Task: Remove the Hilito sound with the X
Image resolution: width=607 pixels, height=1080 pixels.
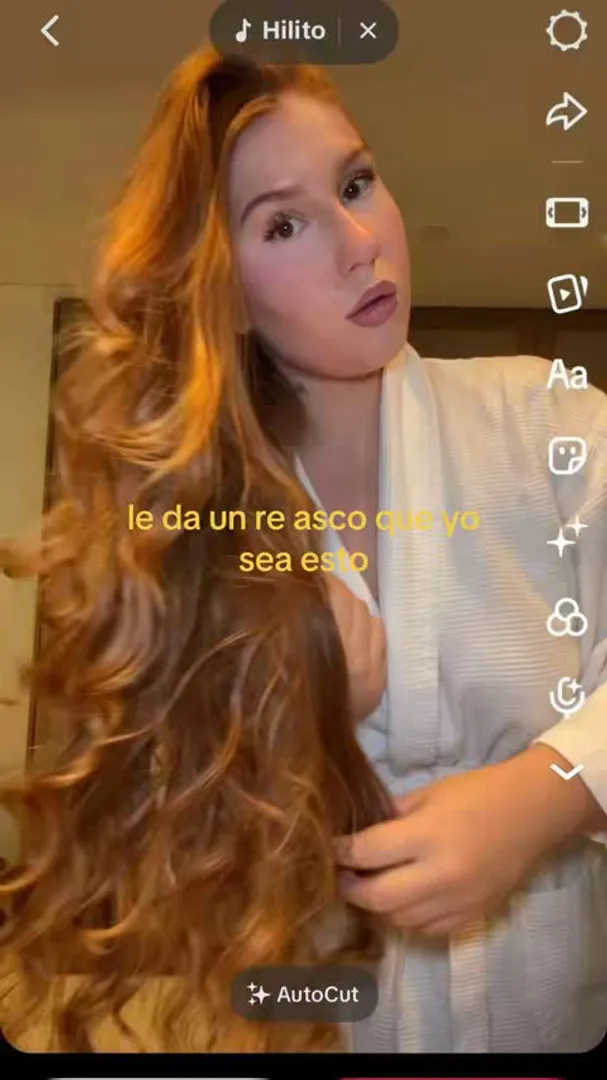Action: point(369,31)
